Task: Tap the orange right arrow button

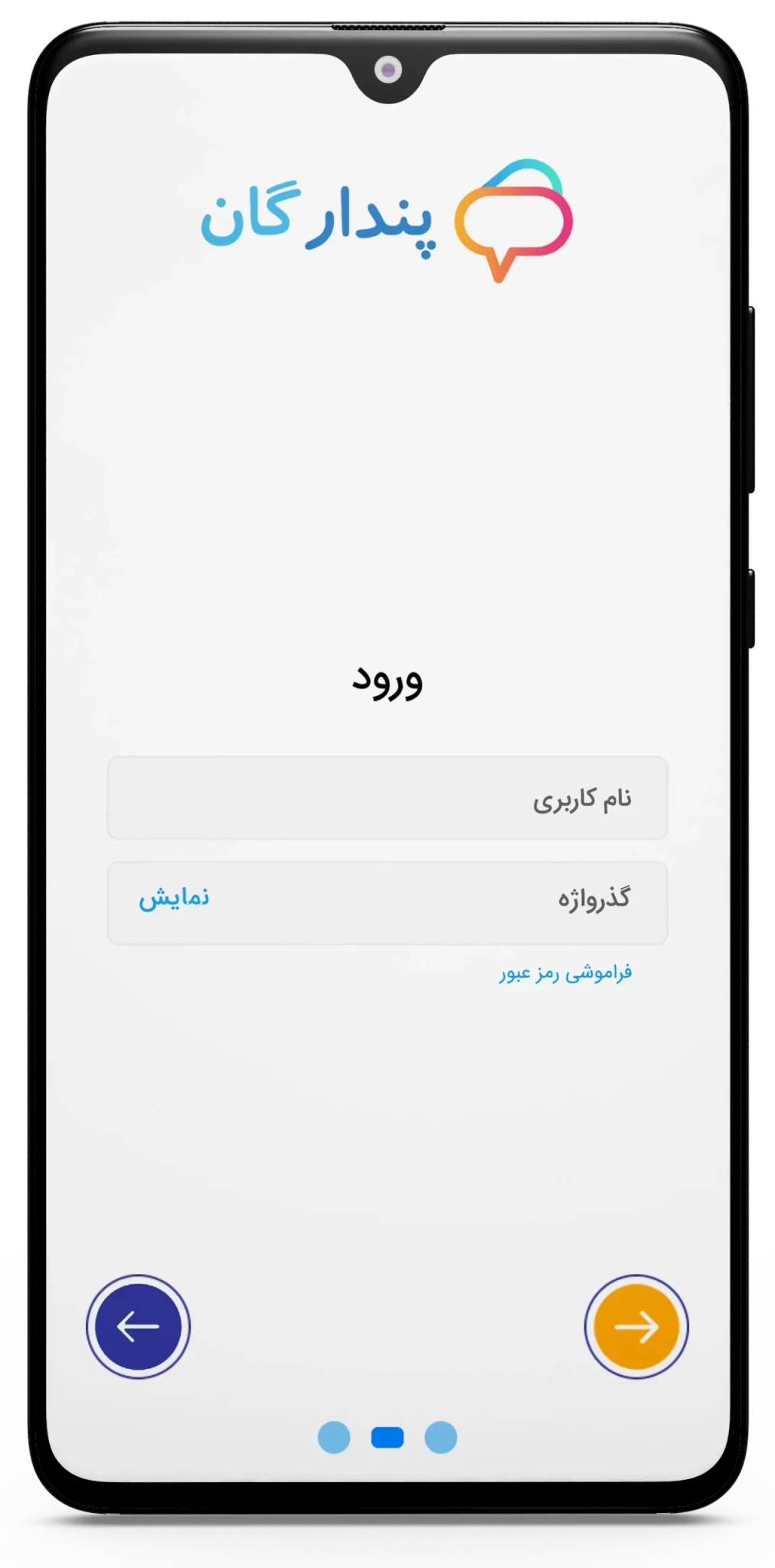Action: [636, 1327]
